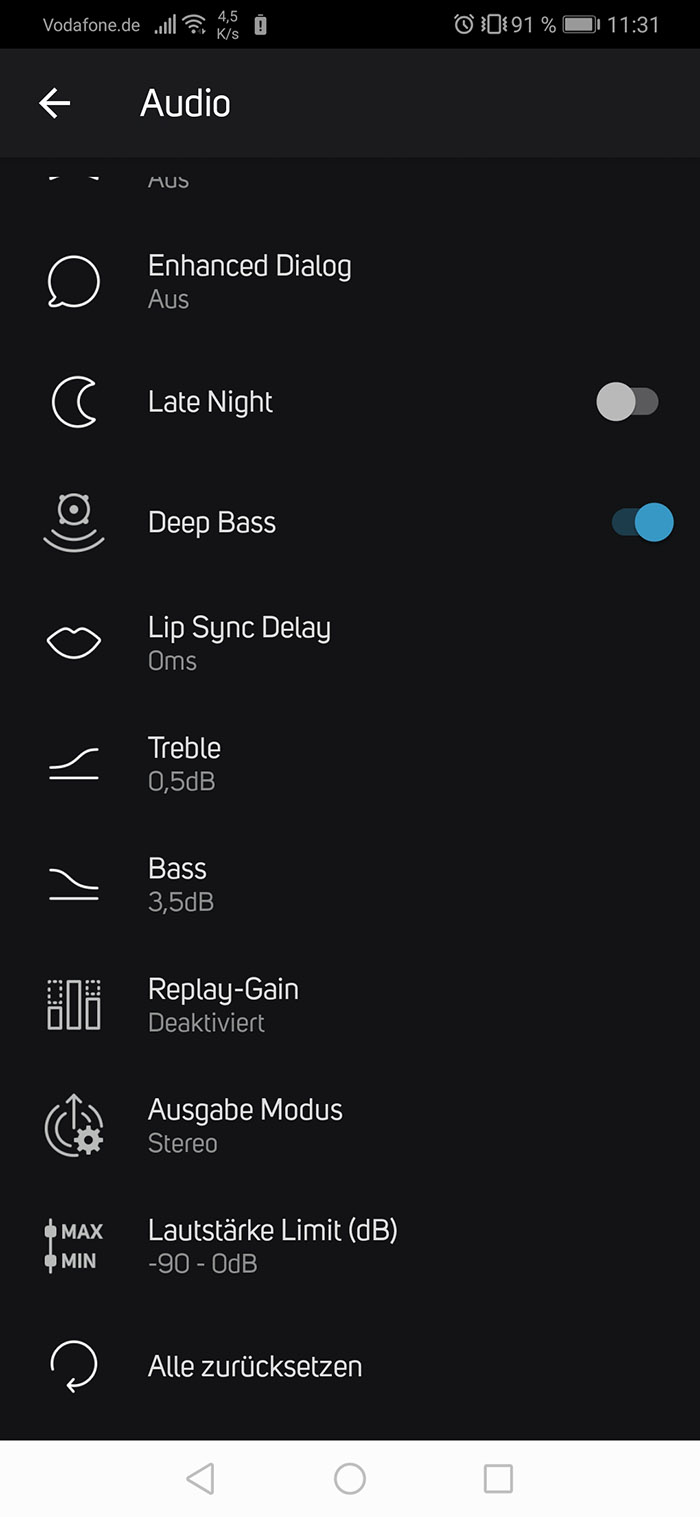Image resolution: width=700 pixels, height=1517 pixels.
Task: Adjust the Treble setting
Action: 350,764
